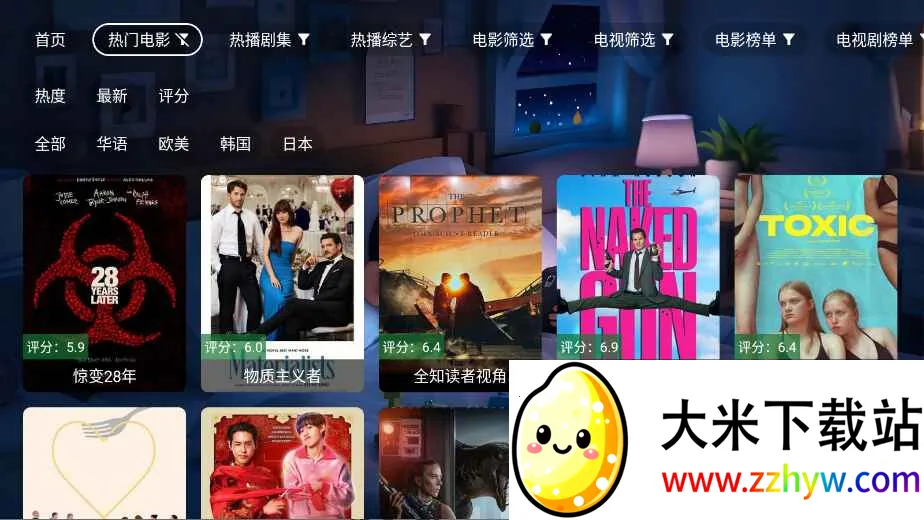Viewport: 924px width, 520px height.
Task: Filter movies by 华语
Action: pos(112,144)
